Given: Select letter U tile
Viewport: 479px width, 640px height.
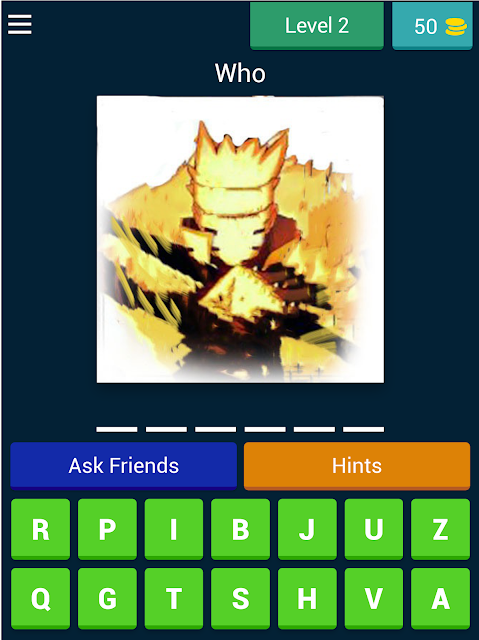Looking at the screenshot, I should [x=374, y=529].
